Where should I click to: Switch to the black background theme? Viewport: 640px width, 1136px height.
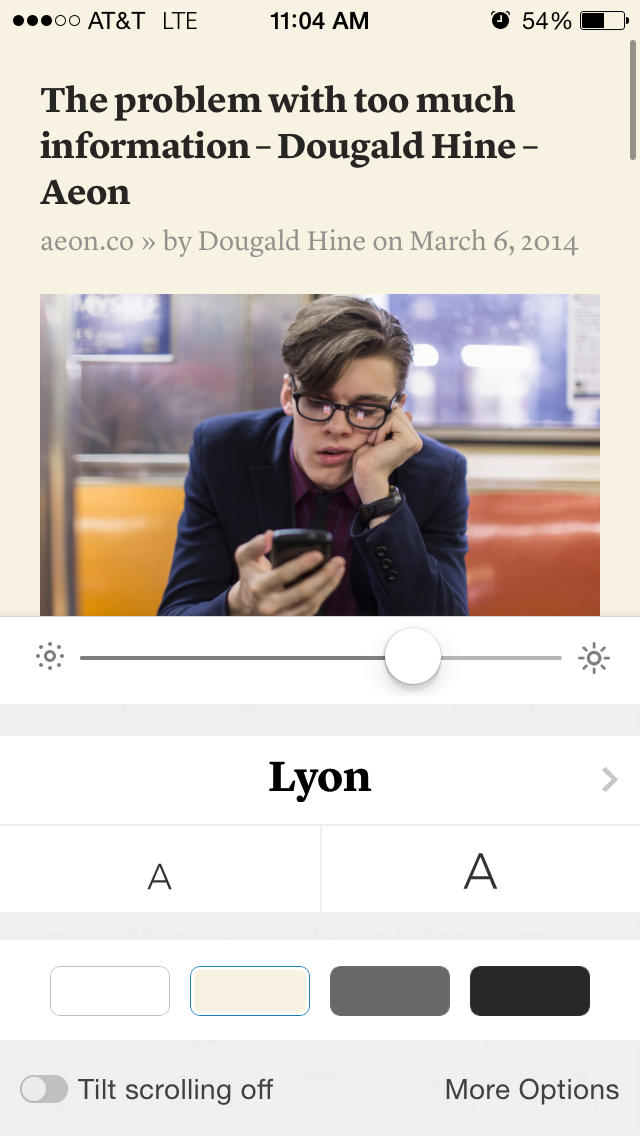point(530,990)
